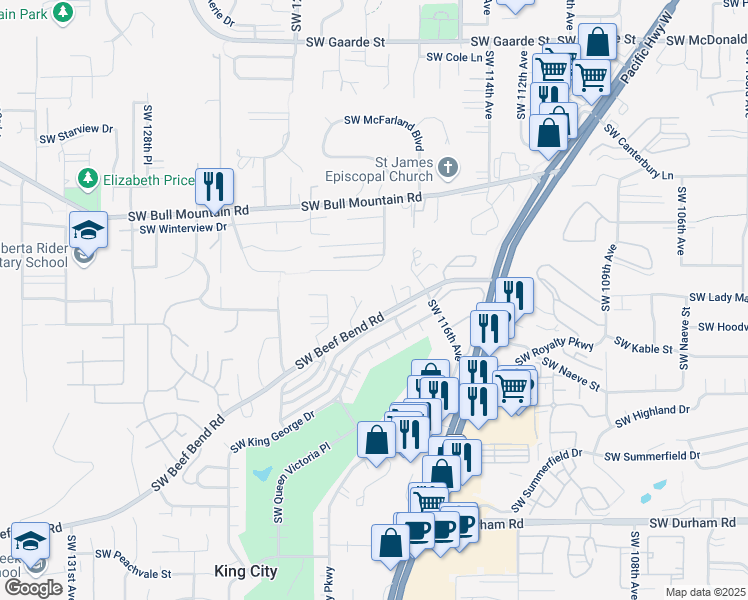
Task: Open the Elizabeth Price park pin
Action: 88,179
